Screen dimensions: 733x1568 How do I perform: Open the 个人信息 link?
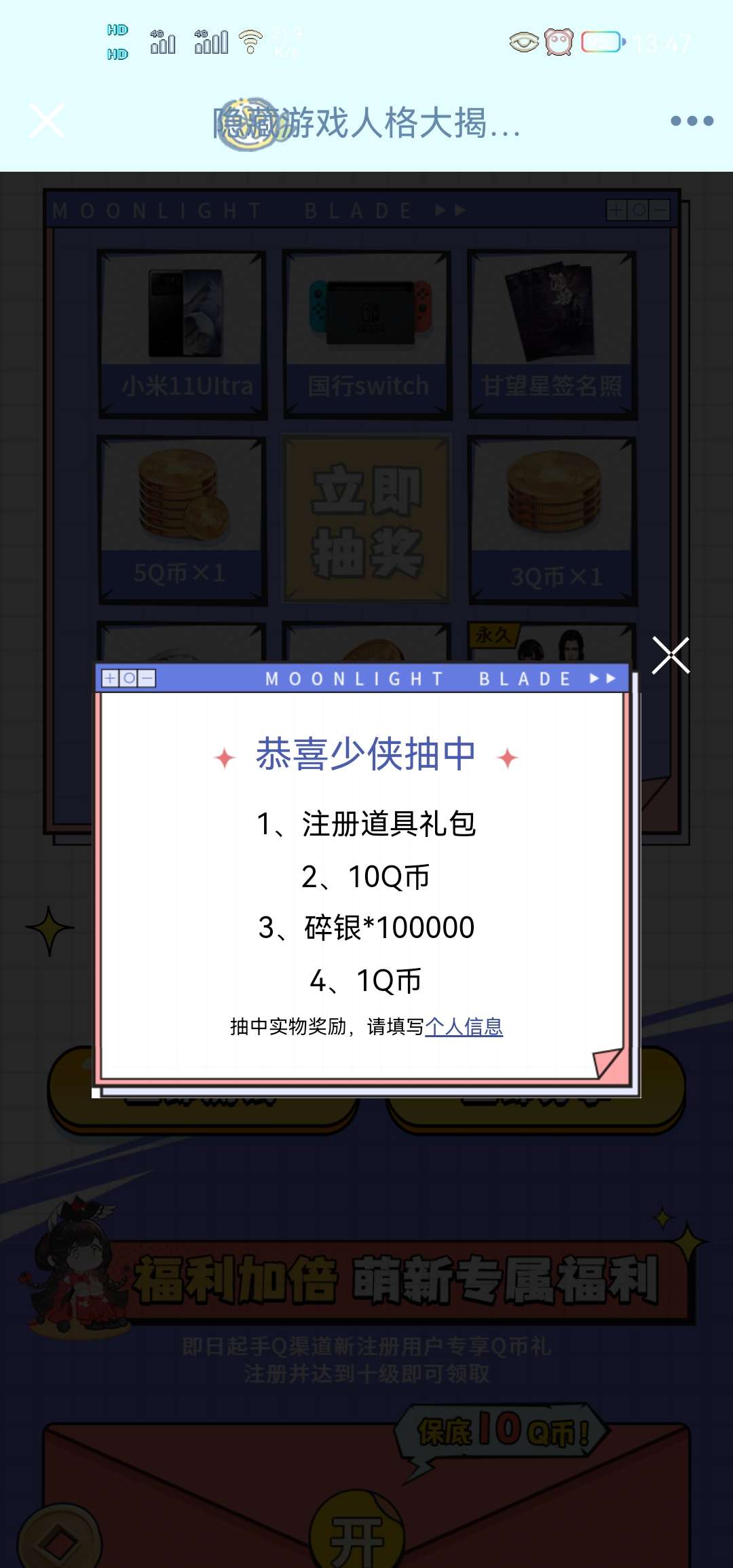click(464, 1026)
